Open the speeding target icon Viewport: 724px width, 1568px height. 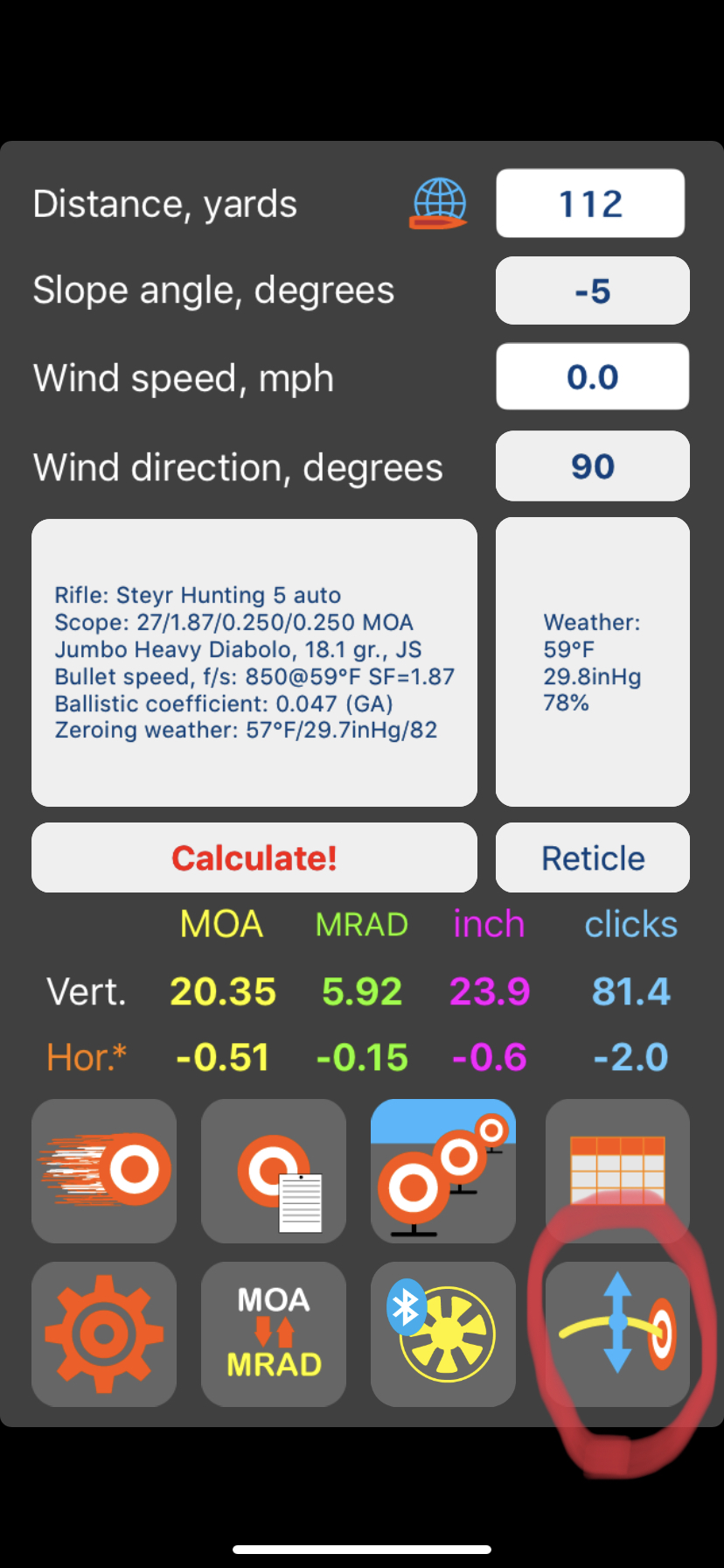104,1171
